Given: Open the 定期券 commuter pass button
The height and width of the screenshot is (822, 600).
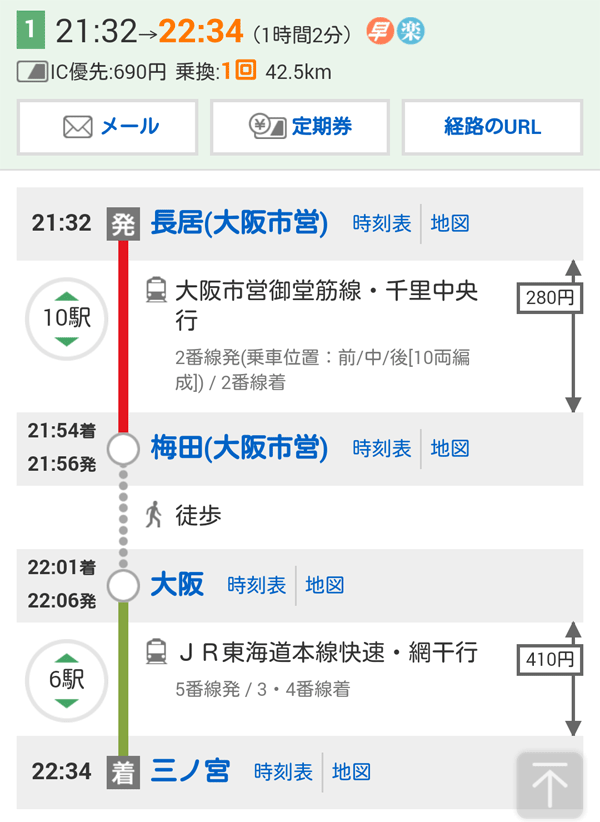Looking at the screenshot, I should (301, 127).
